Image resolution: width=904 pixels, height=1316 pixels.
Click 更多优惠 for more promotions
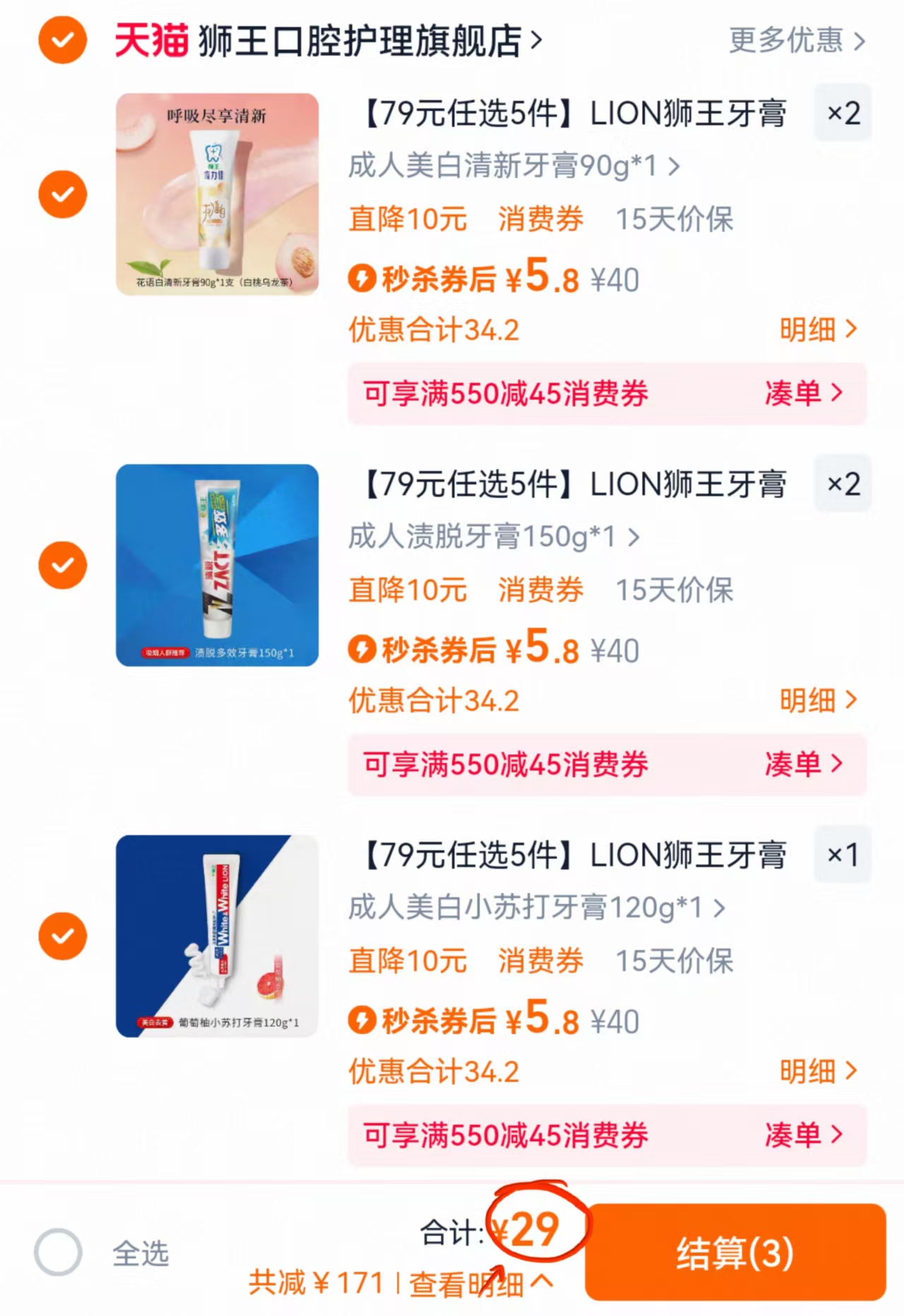pos(786,42)
